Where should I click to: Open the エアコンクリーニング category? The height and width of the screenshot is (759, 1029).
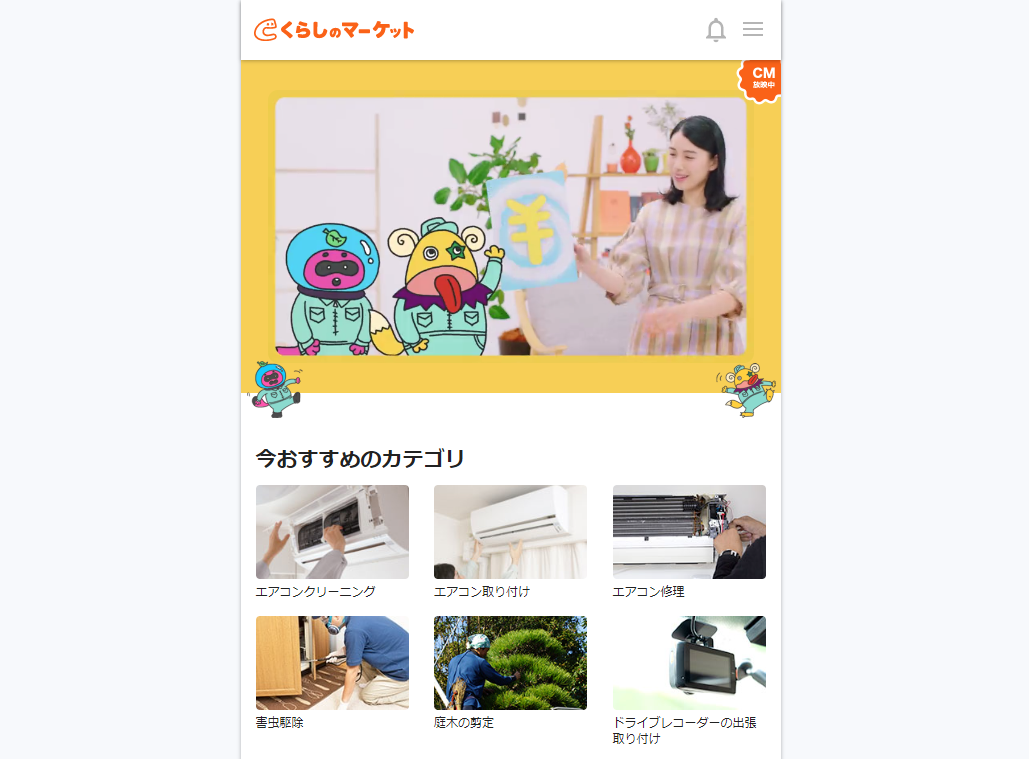[x=332, y=532]
